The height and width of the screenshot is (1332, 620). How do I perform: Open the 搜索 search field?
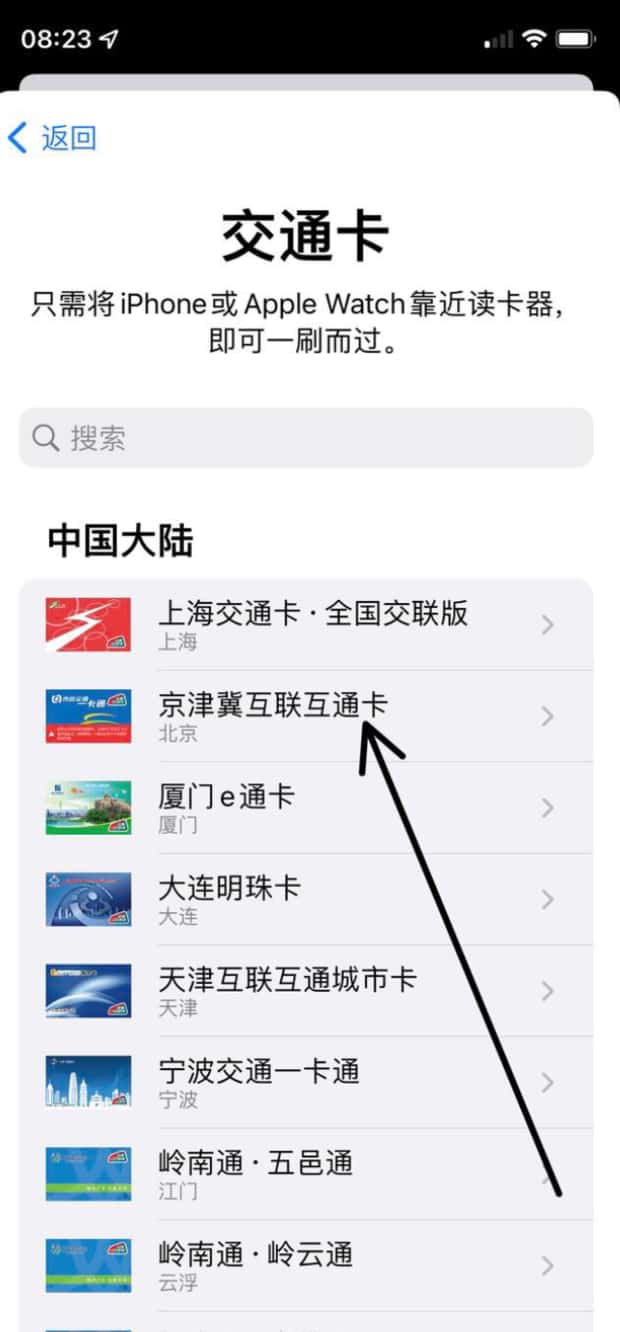pyautogui.click(x=306, y=438)
